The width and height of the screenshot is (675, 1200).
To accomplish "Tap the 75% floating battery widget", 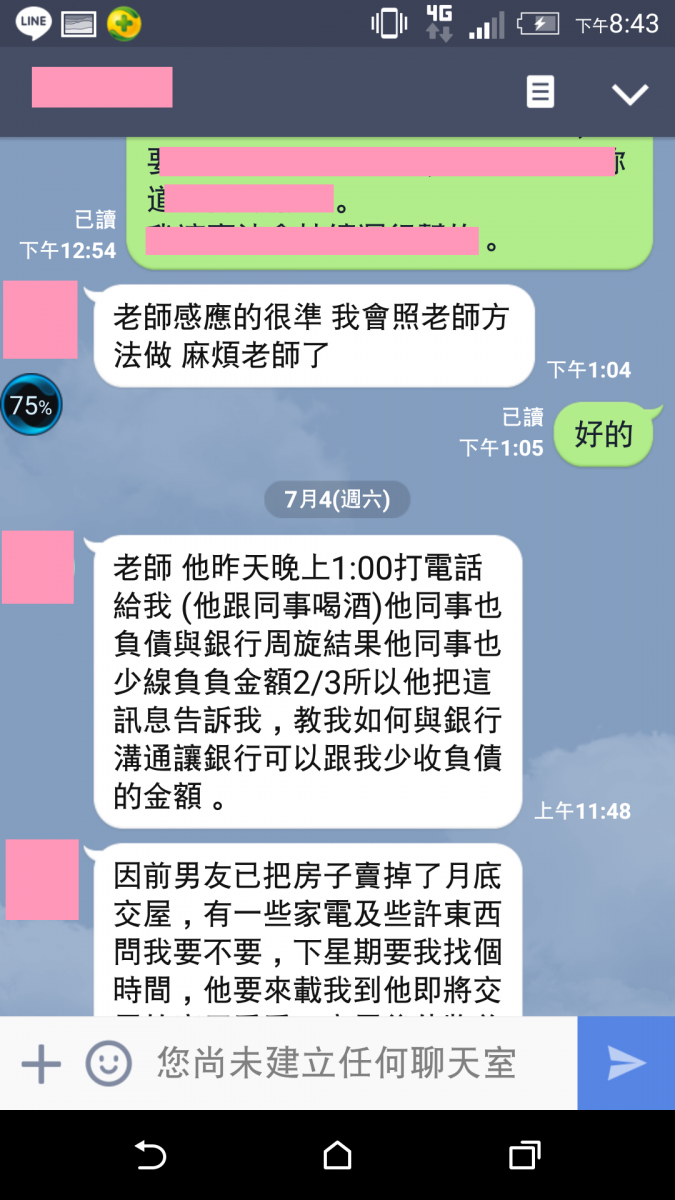I will pyautogui.click(x=30, y=405).
